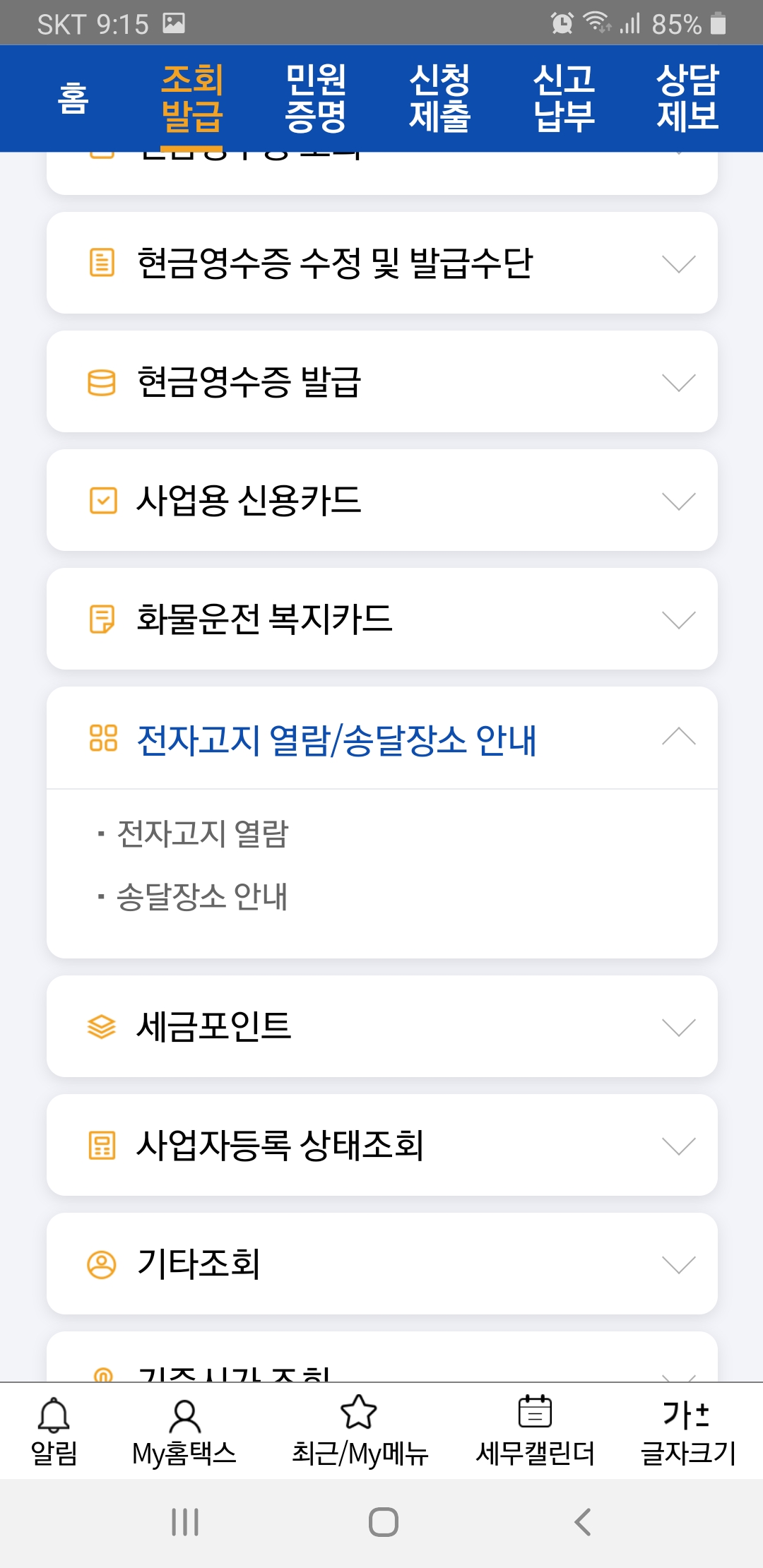Expand the 세금포인트 section
763x1568 pixels.
[x=382, y=1026]
